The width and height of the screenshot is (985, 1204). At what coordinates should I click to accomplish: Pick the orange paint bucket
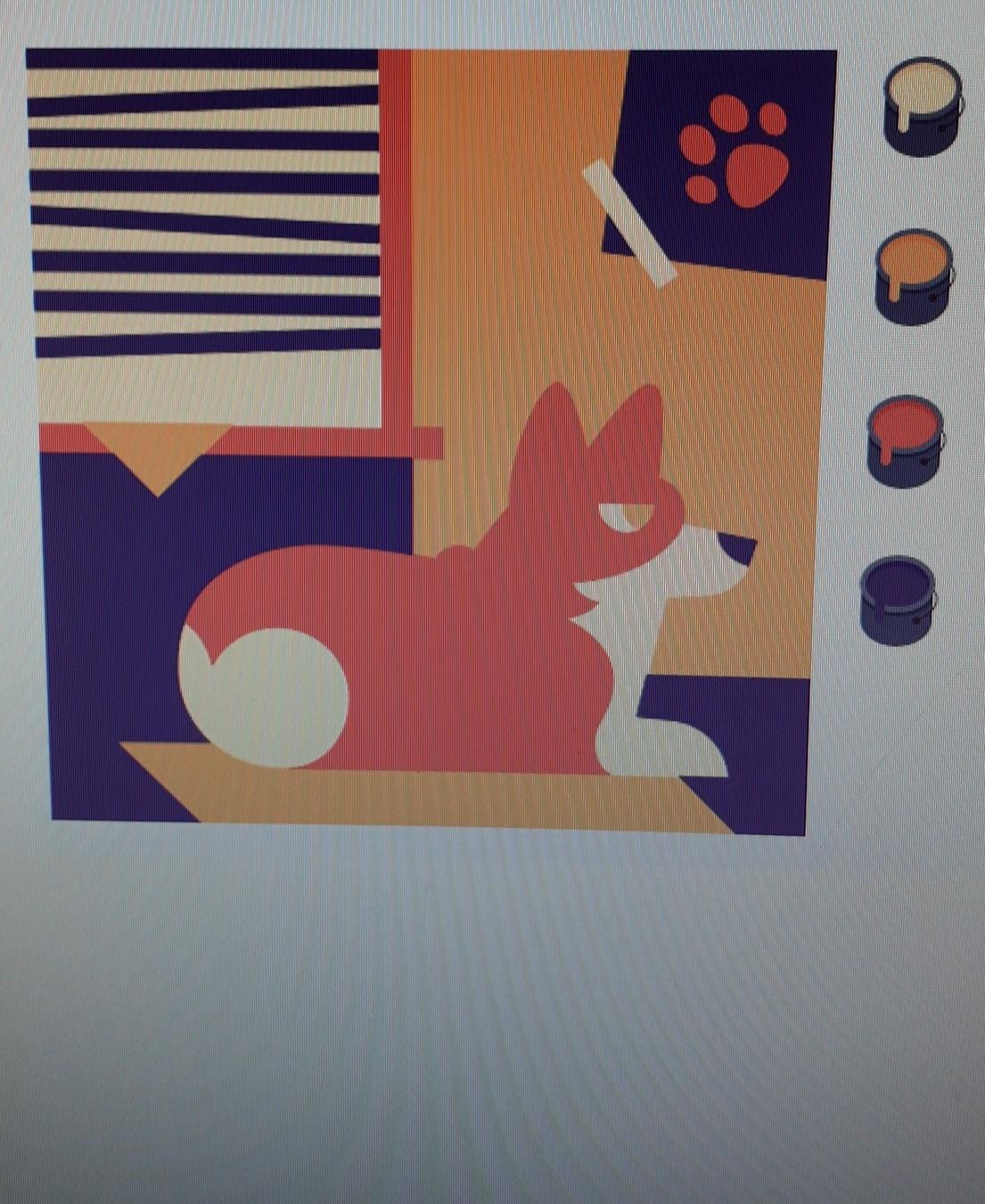click(915, 275)
